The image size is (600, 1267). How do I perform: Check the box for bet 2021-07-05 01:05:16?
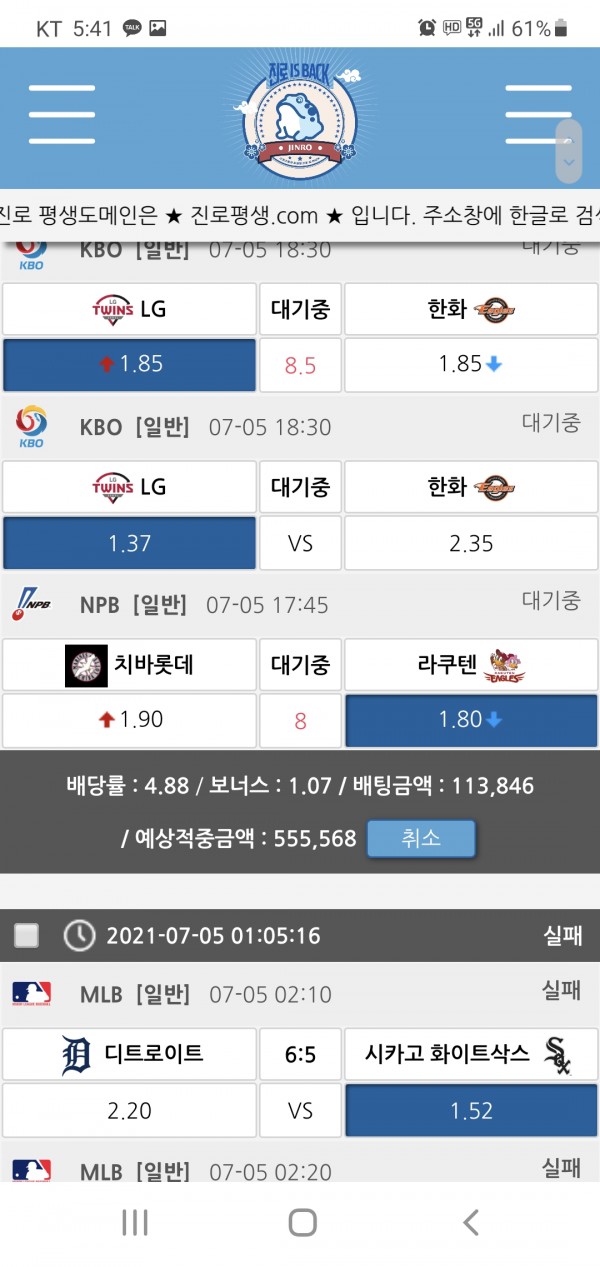click(27, 936)
